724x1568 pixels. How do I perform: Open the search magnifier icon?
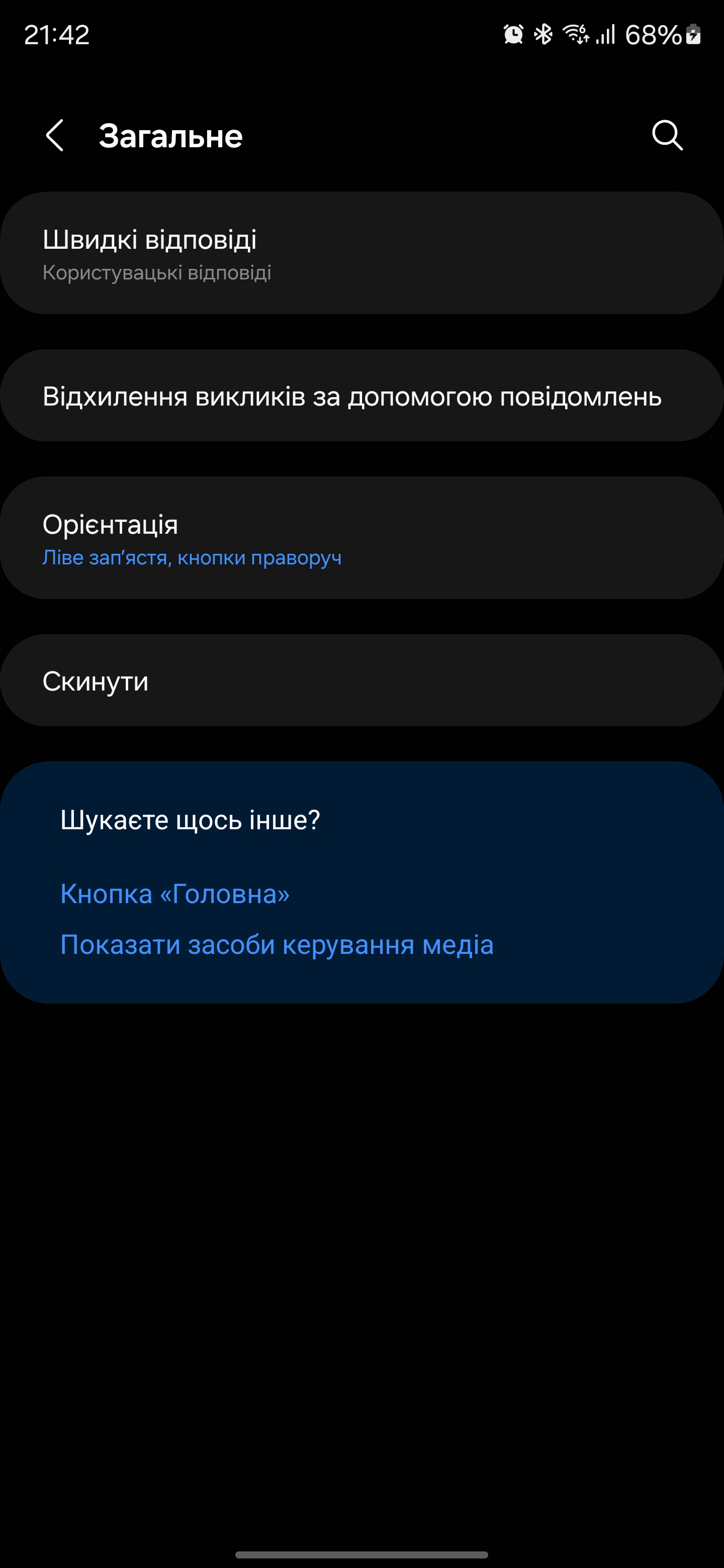[667, 135]
